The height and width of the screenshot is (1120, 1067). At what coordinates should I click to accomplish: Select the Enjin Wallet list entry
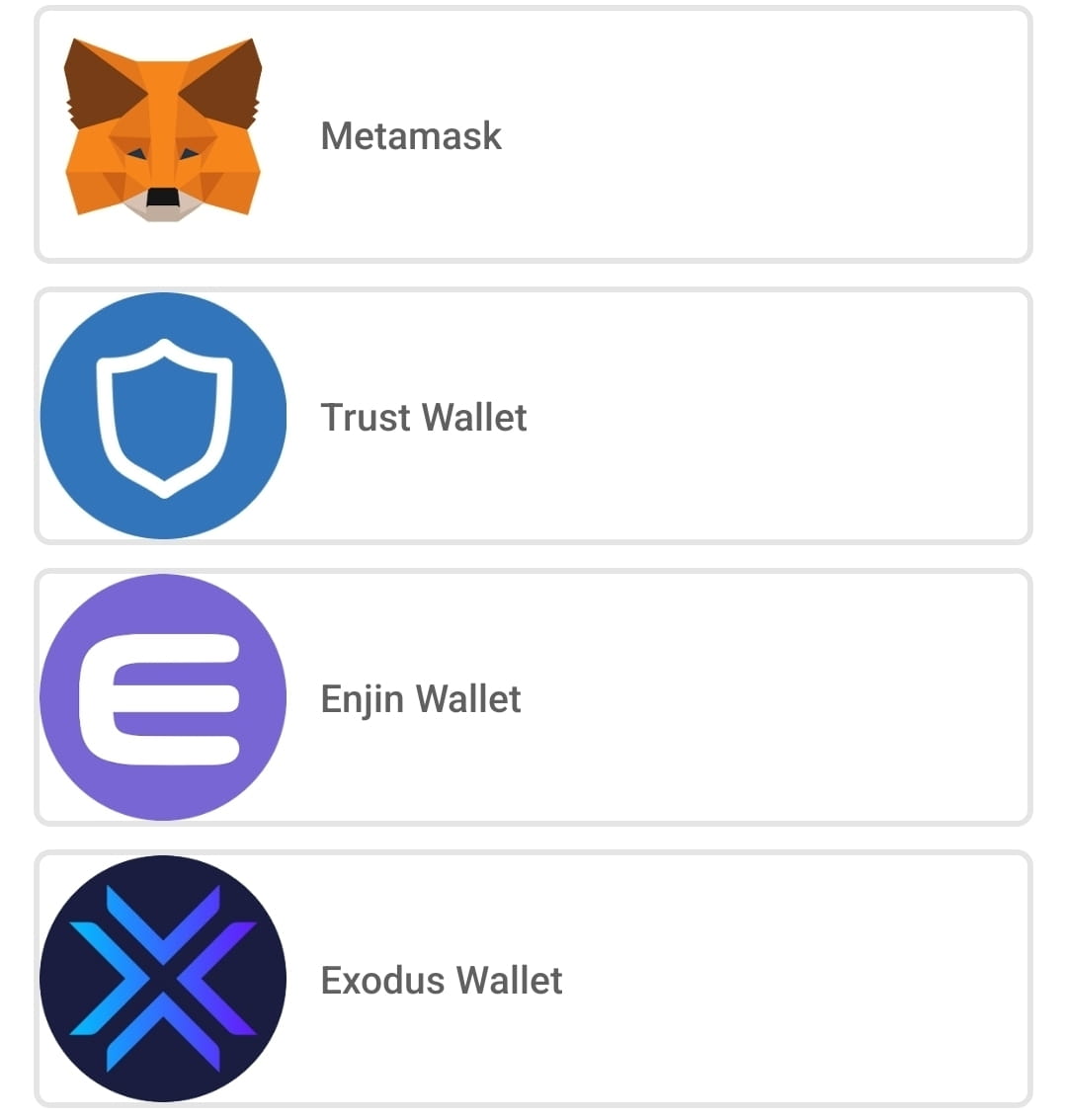point(533,697)
